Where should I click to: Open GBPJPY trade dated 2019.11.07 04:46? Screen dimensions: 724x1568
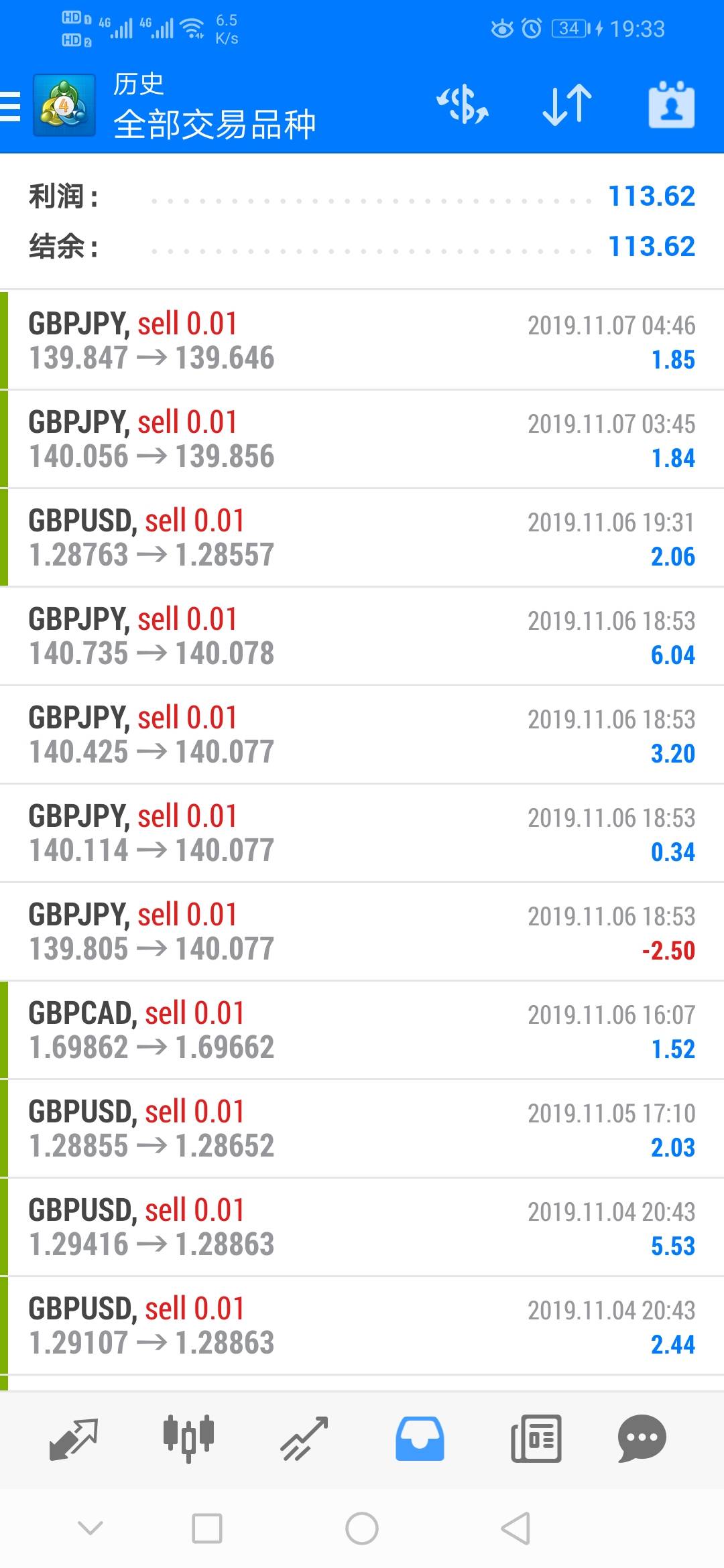pyautogui.click(x=362, y=340)
